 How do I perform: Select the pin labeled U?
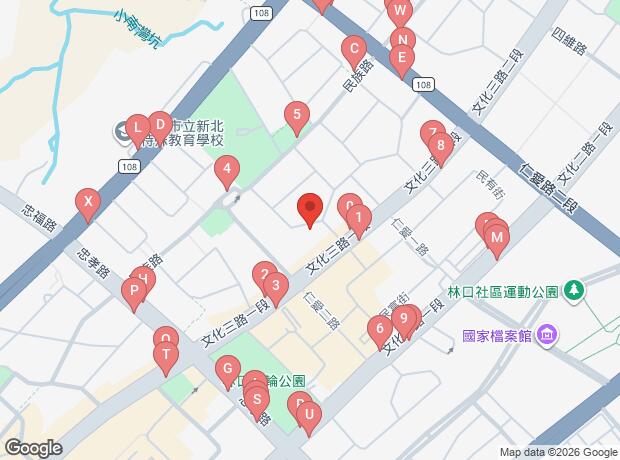click(x=308, y=415)
